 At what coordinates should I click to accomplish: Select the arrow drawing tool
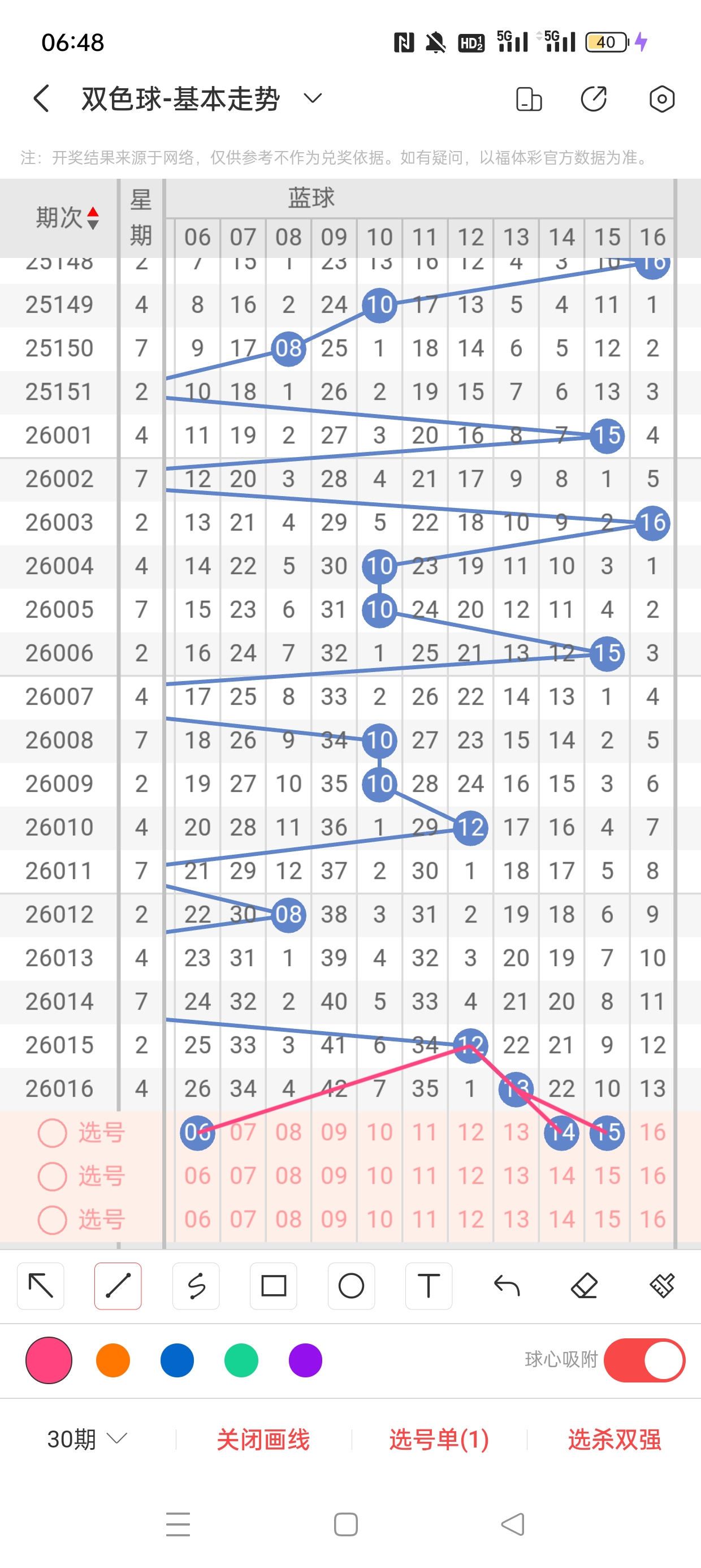click(x=41, y=1286)
